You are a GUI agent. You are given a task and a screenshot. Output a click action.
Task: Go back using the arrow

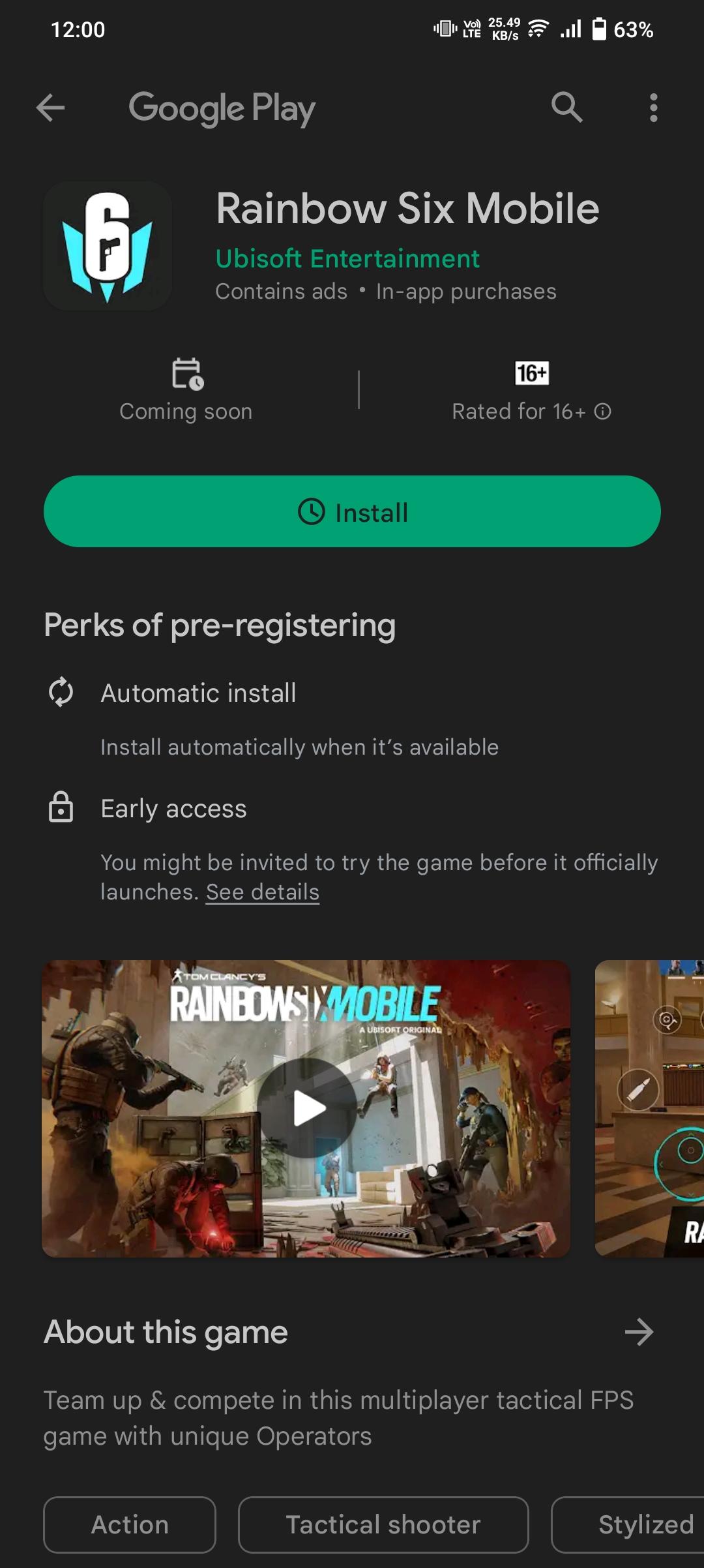[x=51, y=108]
